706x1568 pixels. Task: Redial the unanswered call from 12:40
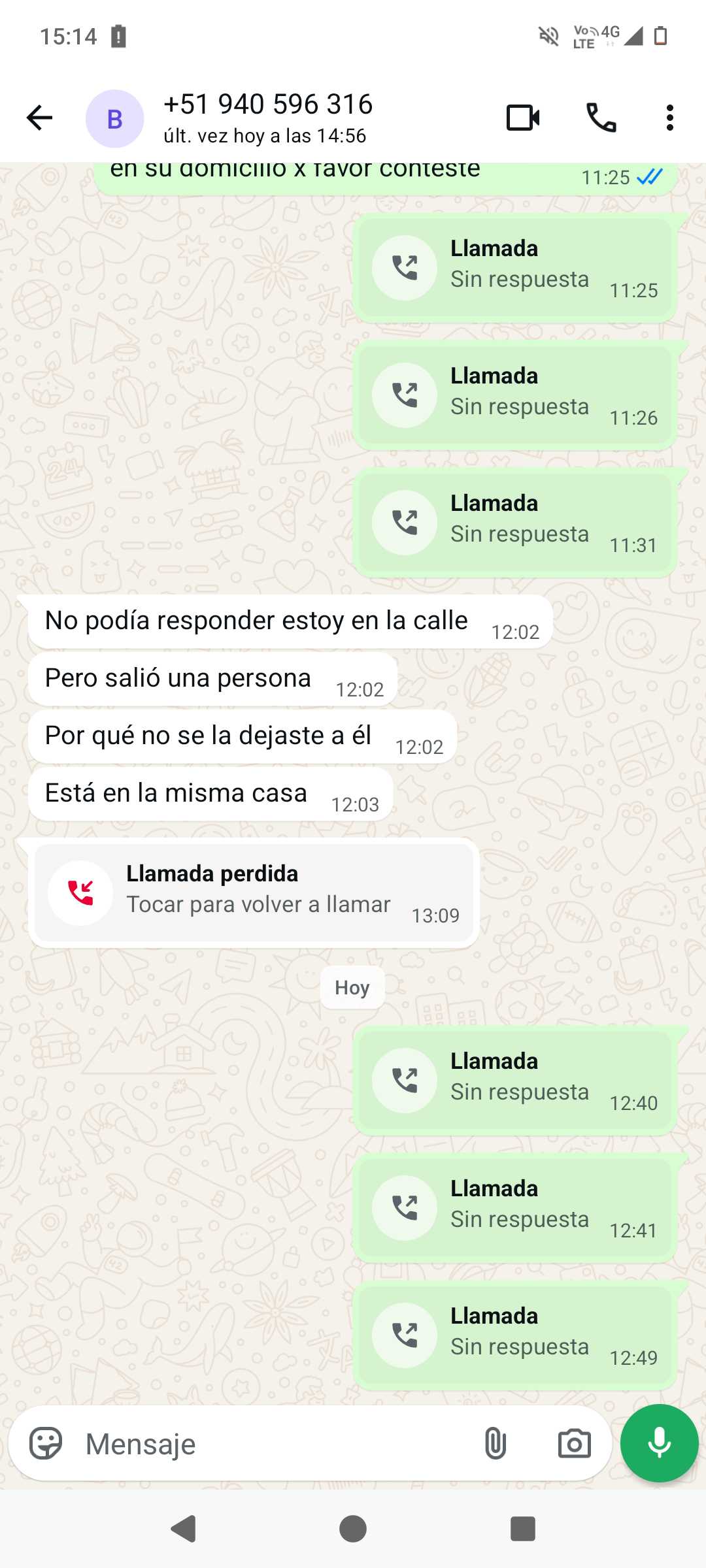[515, 1081]
